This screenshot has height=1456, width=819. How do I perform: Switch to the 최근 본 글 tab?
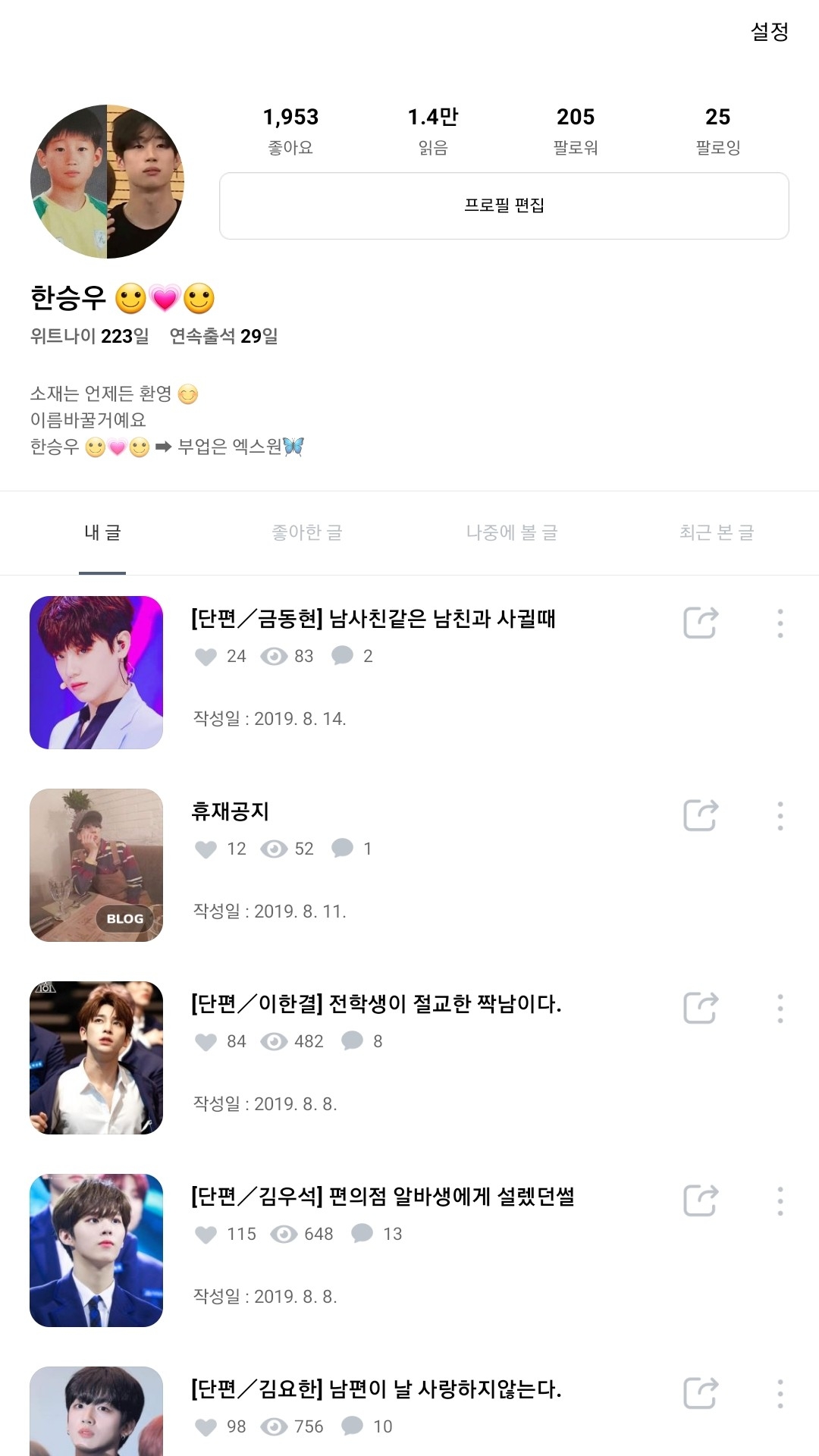[717, 532]
